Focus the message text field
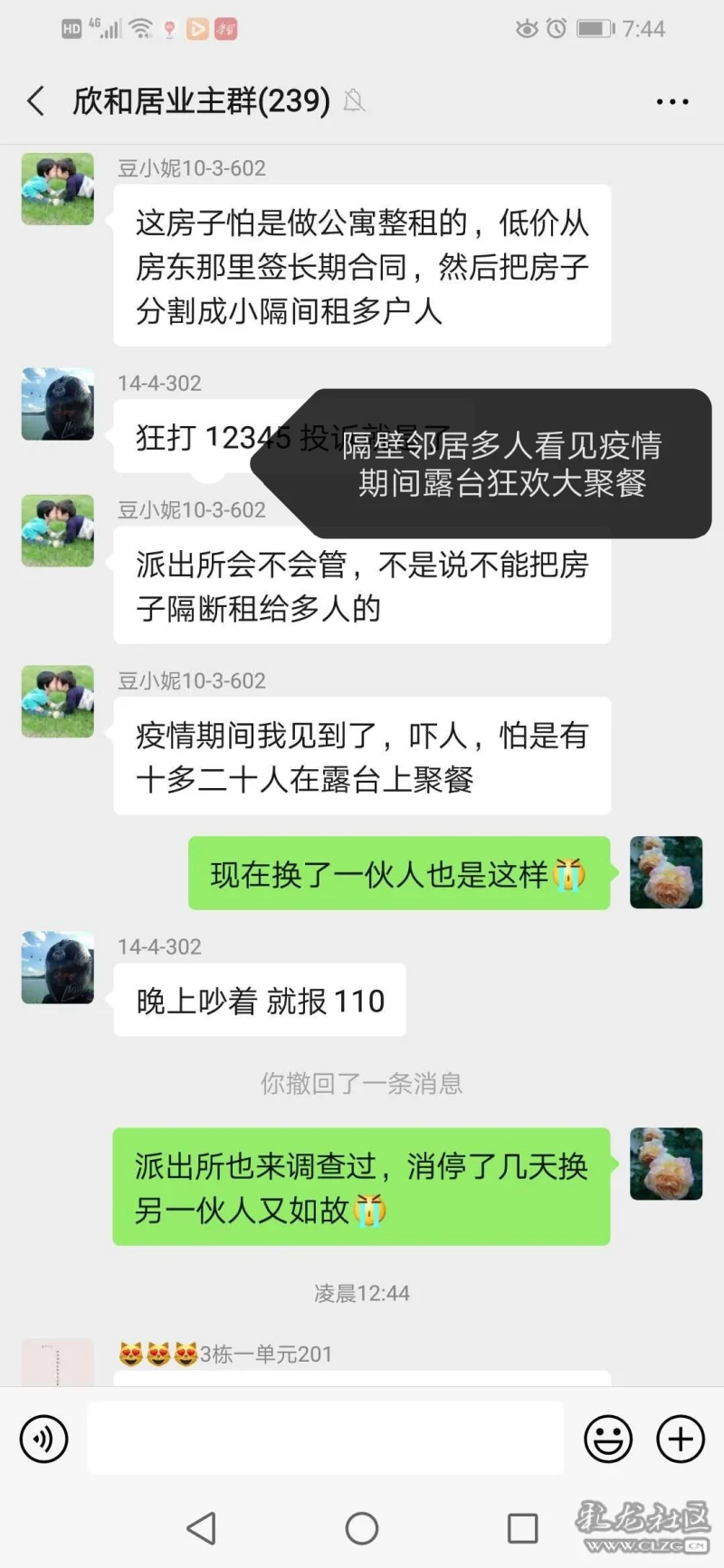 click(325, 1439)
